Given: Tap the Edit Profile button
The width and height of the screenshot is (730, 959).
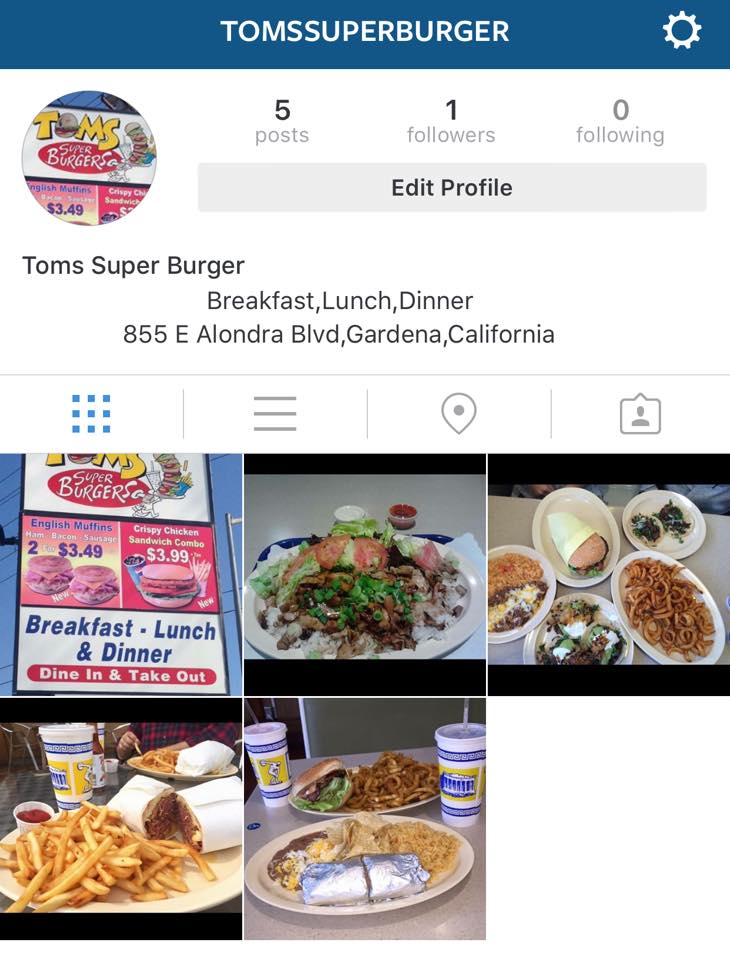Looking at the screenshot, I should 452,188.
